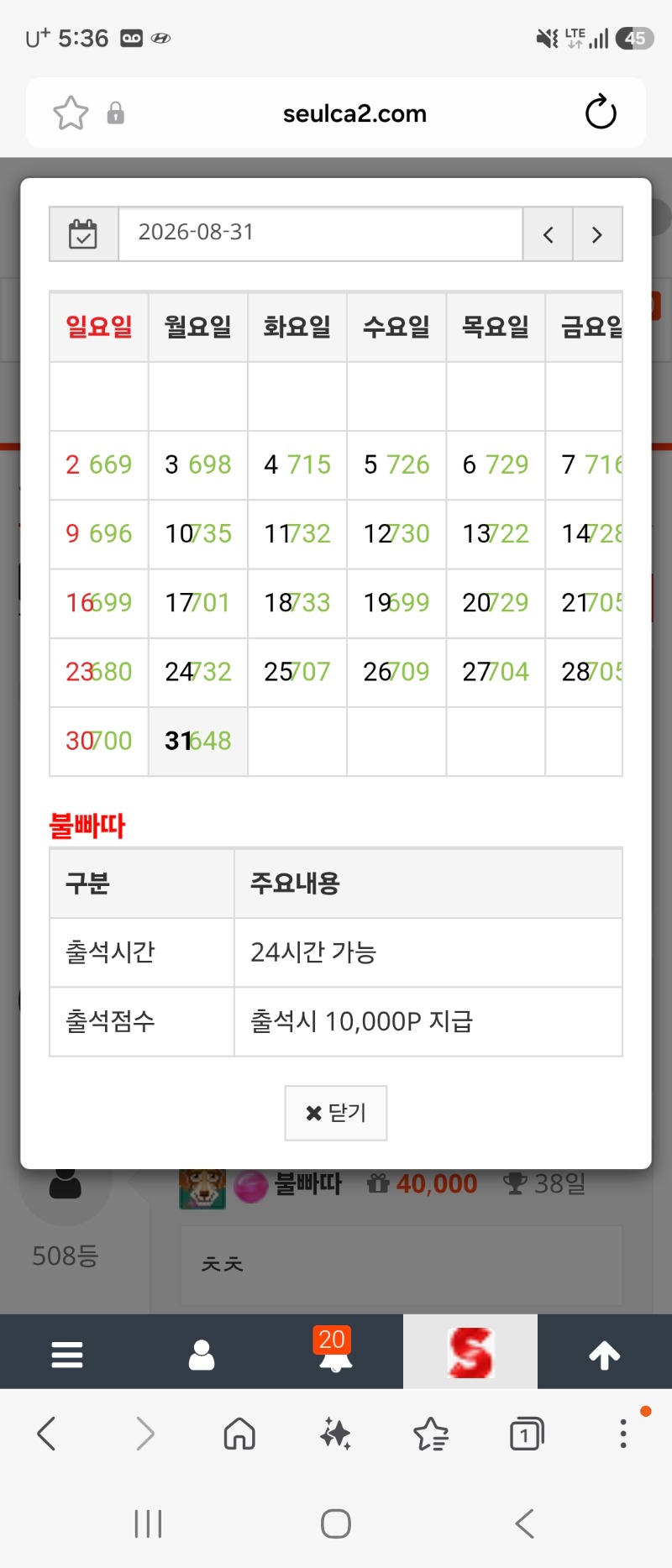The width and height of the screenshot is (672, 1568).
Task: Close the attendance dialog with 닫기
Action: 336,1113
